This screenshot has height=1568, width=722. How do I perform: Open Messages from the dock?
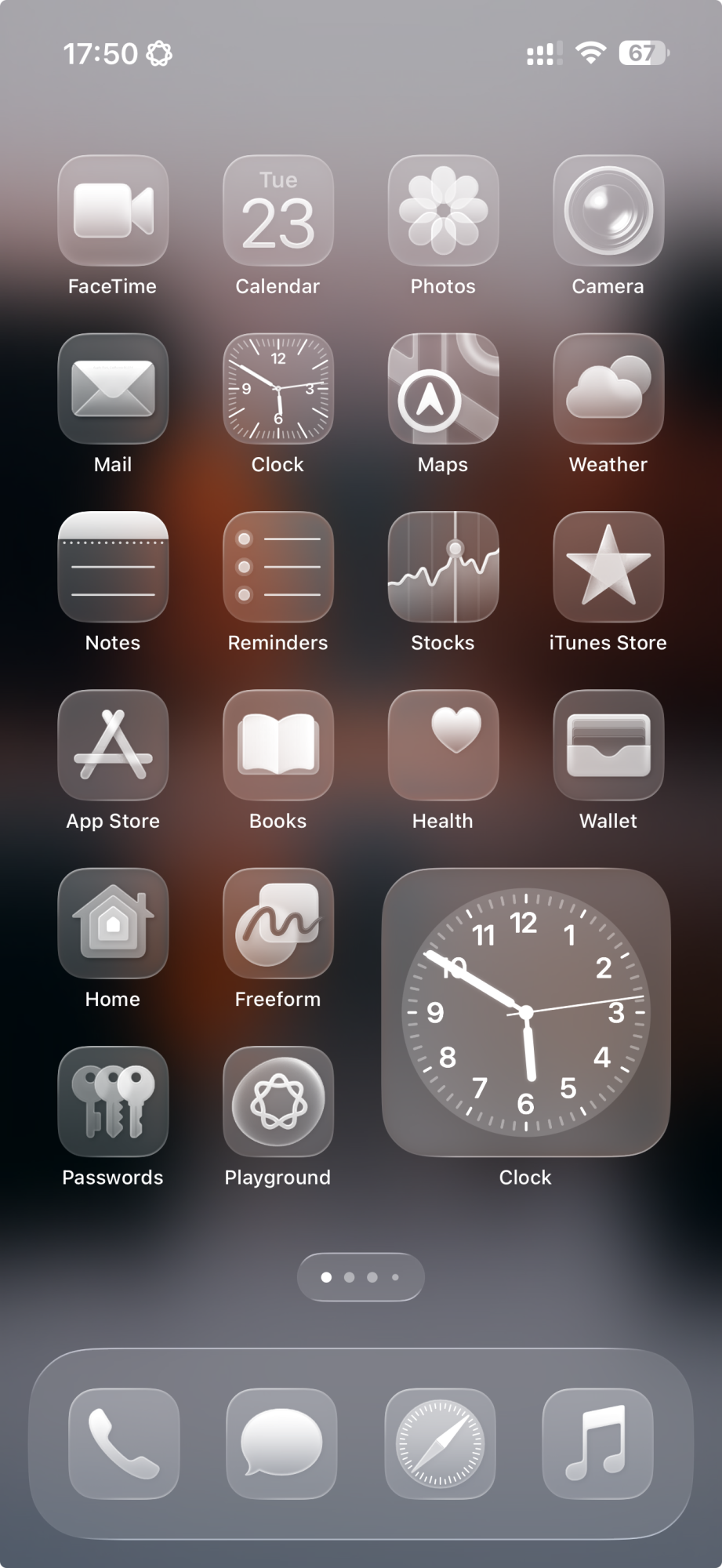click(281, 1443)
